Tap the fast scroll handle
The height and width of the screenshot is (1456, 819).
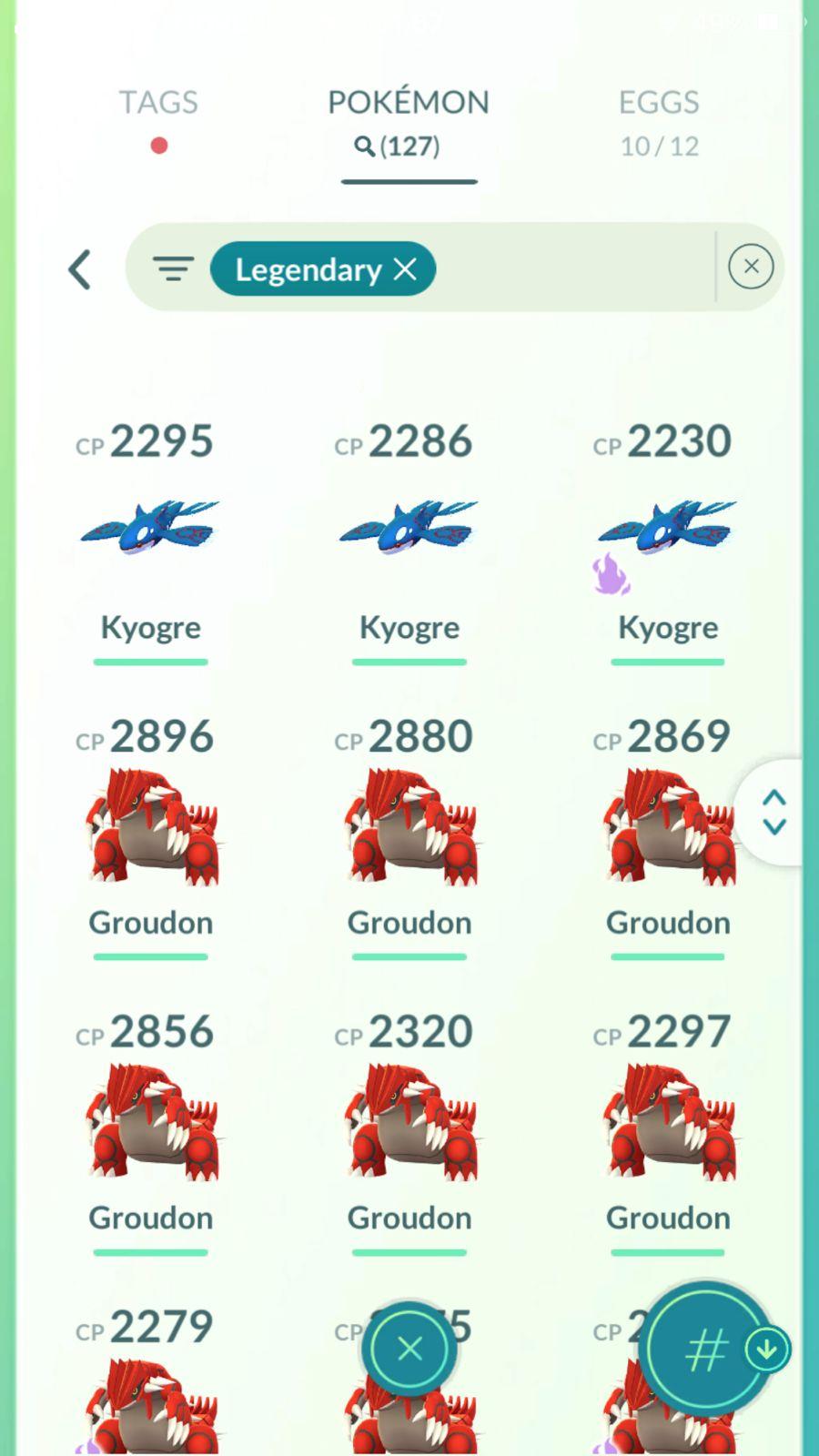pyautogui.click(x=773, y=812)
